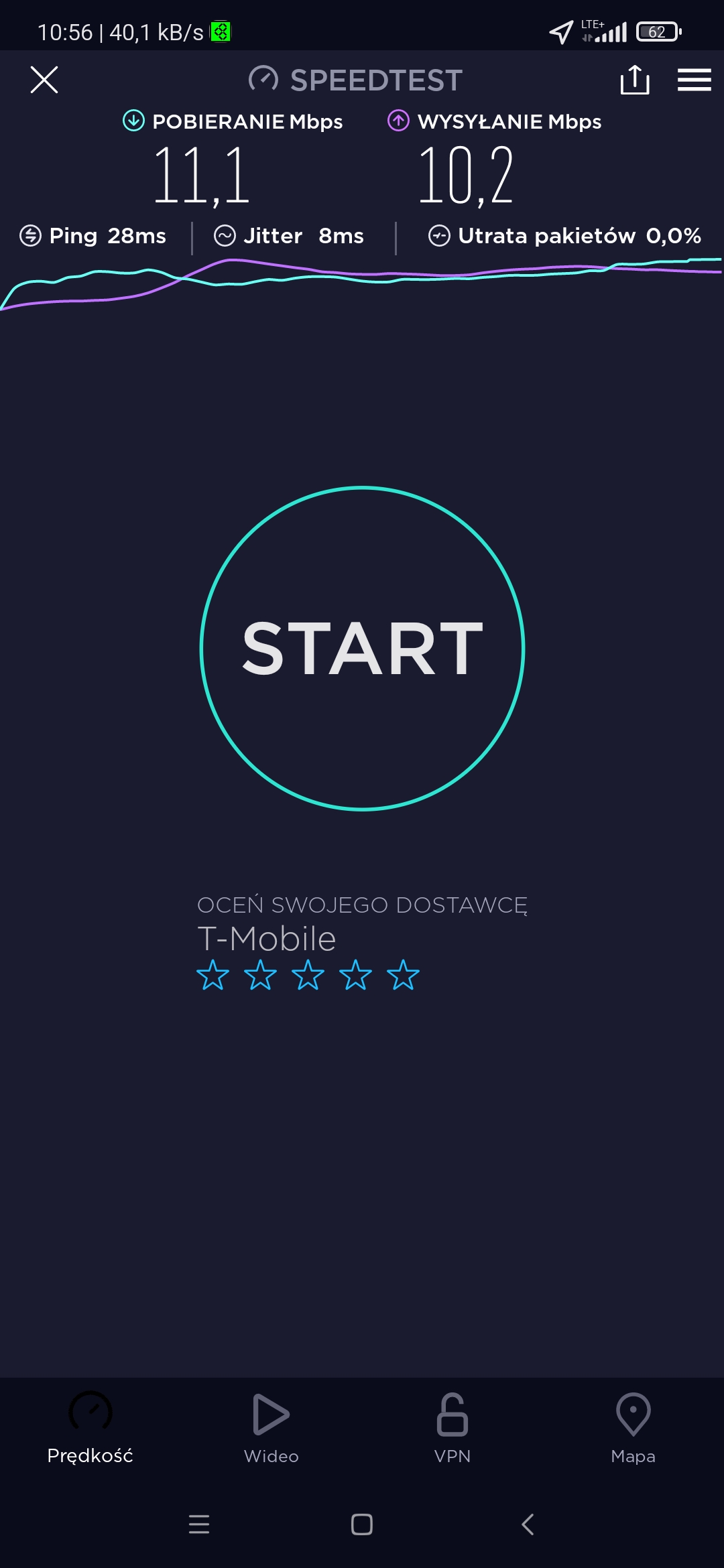The height and width of the screenshot is (1568, 724).
Task: Tap START to run a new test
Action: coord(362,648)
